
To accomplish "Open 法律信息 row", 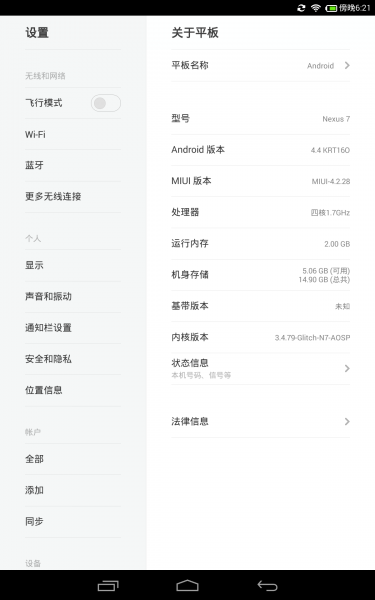I will tap(261, 422).
